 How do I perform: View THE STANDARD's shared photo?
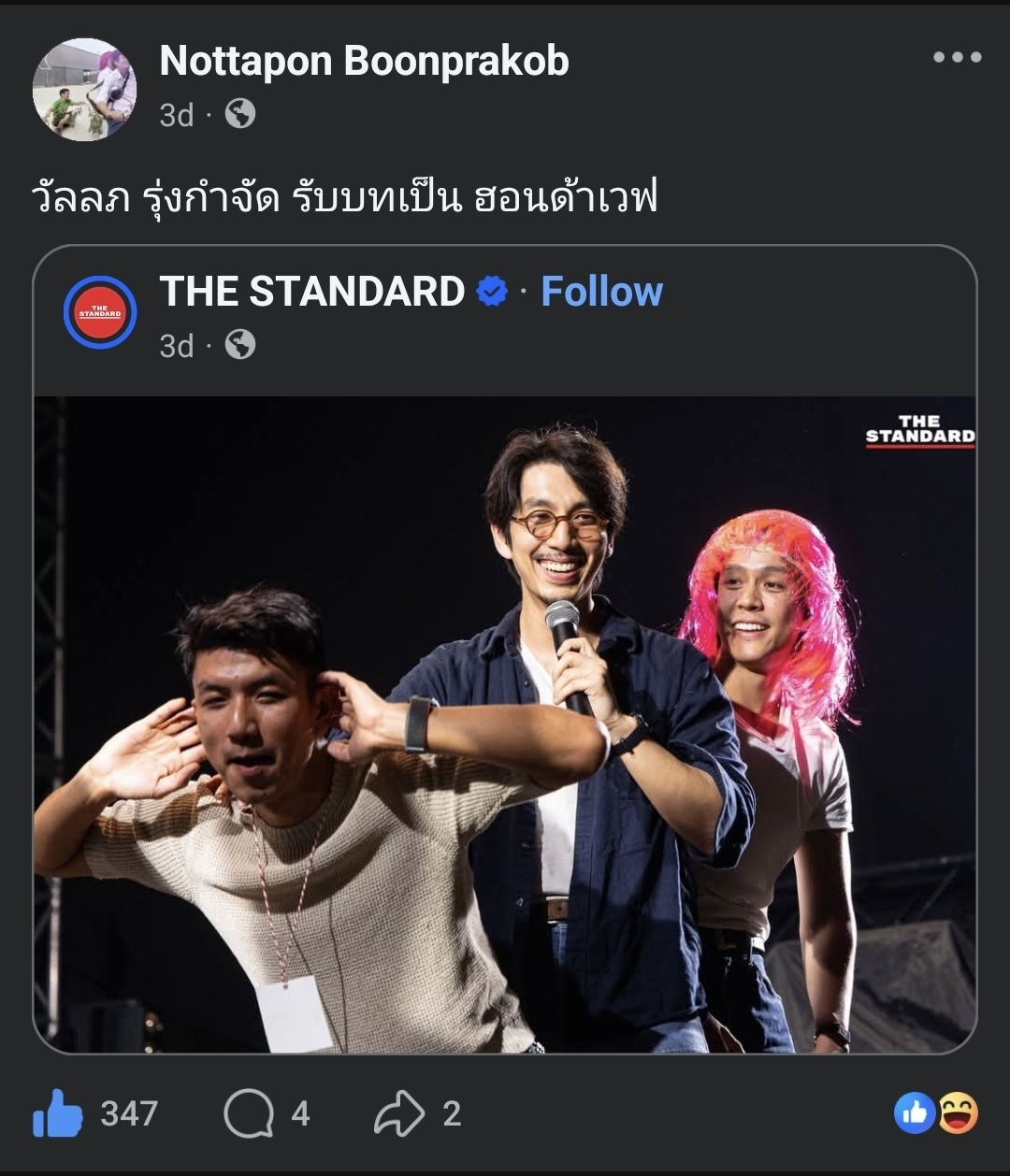click(x=505, y=724)
